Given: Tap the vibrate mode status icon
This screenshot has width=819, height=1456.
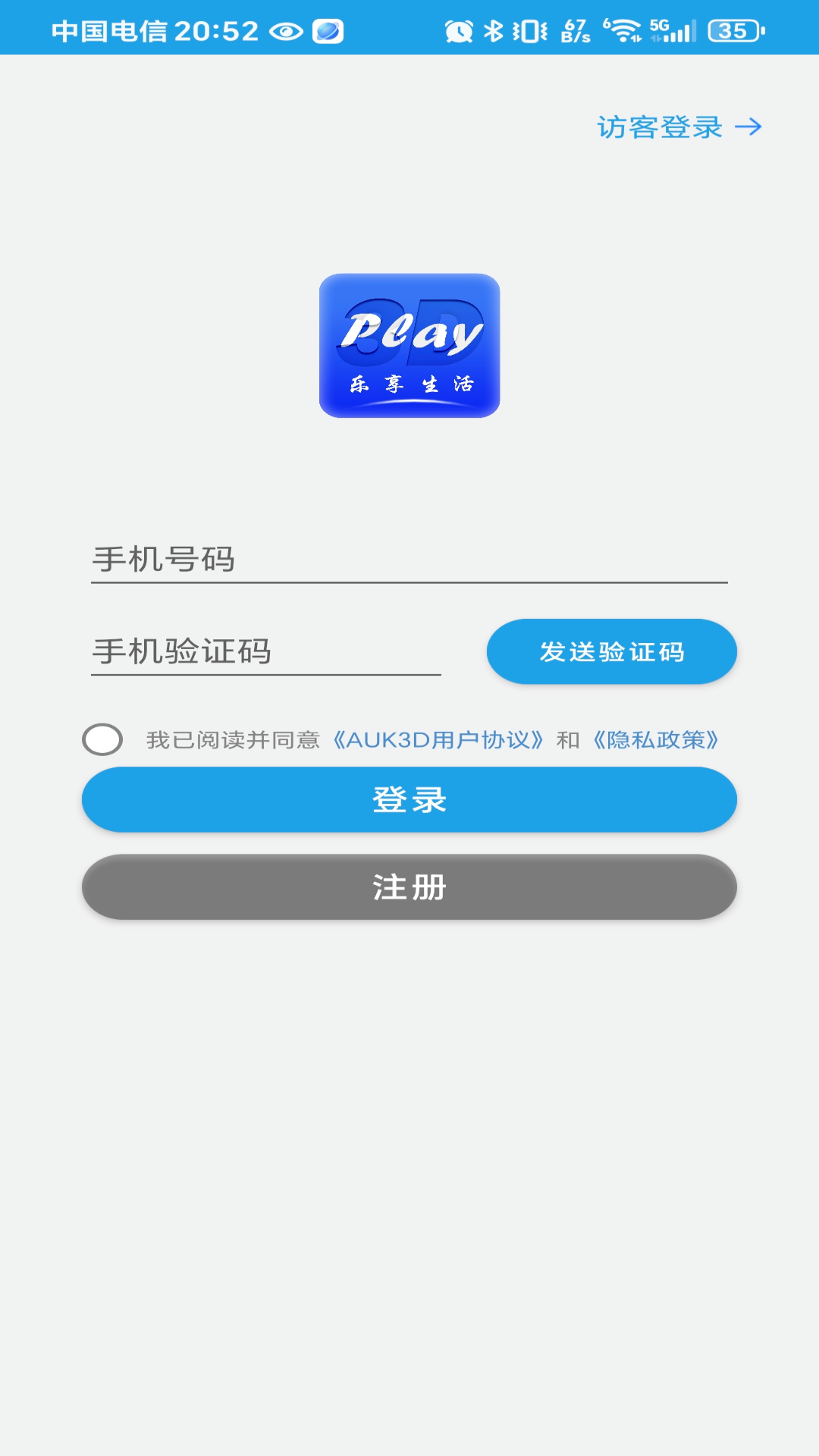Looking at the screenshot, I should (x=530, y=30).
